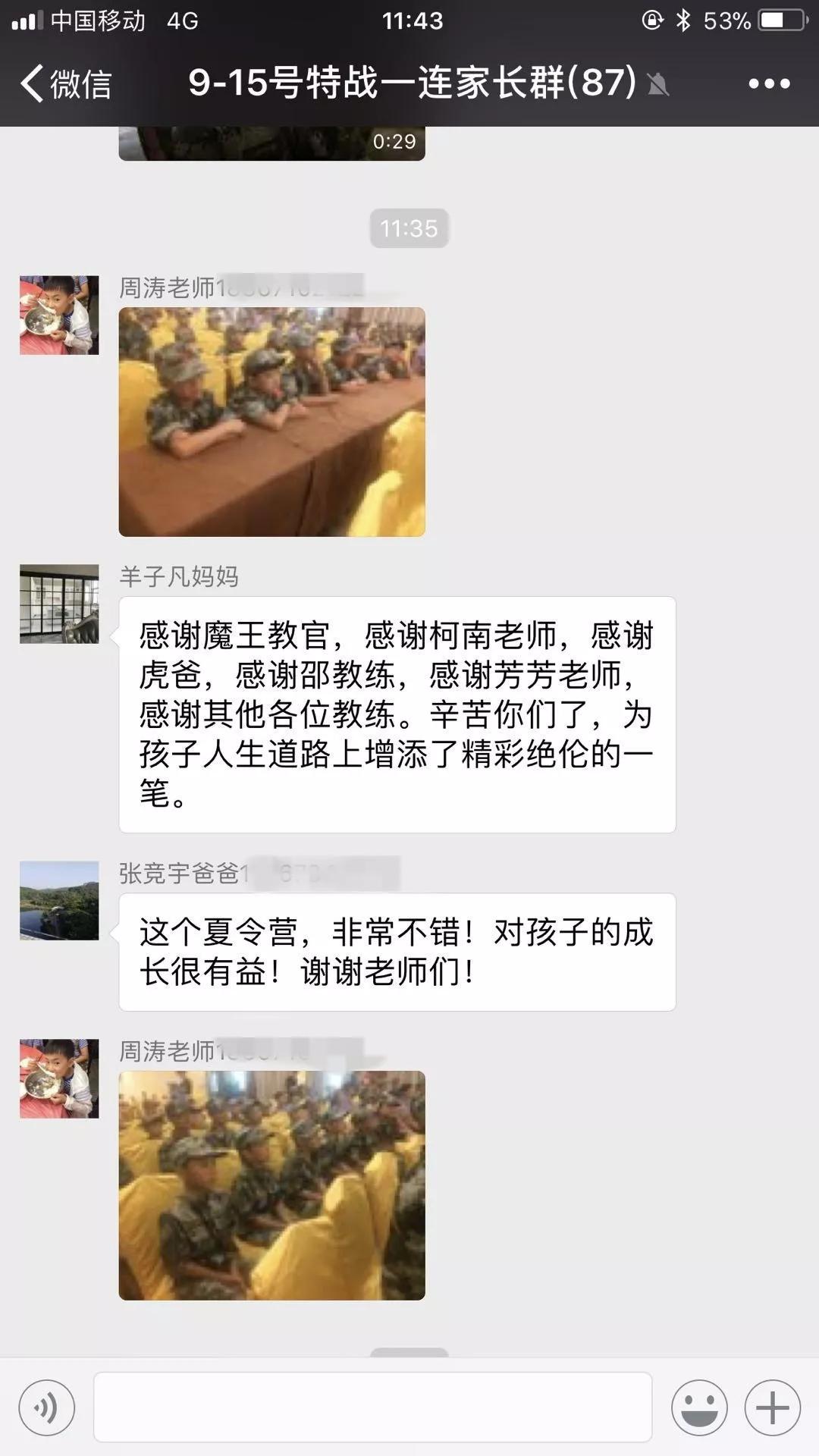The image size is (819, 1456).
Task: Switch to voice message input
Action: coord(47,1408)
